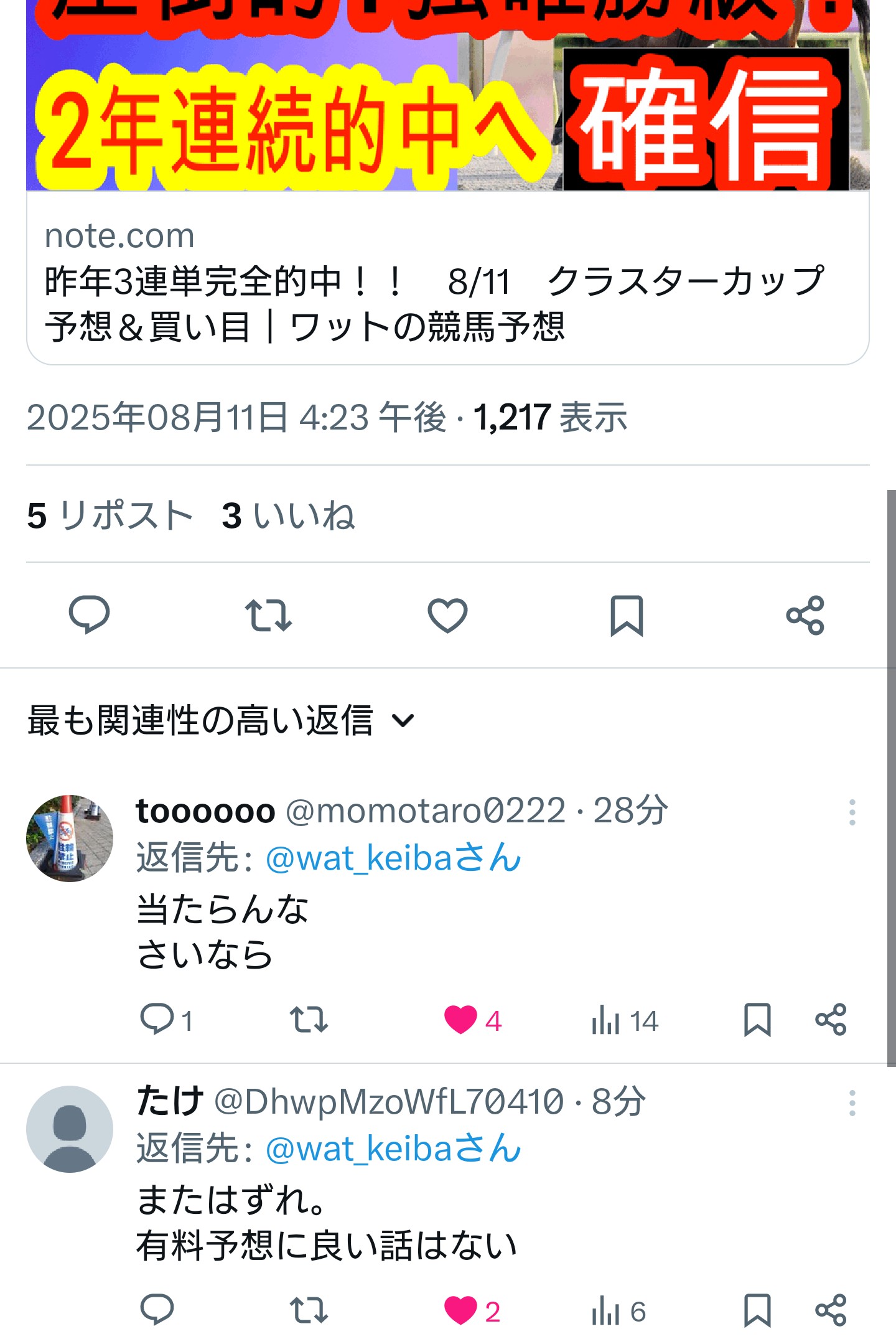This screenshot has width=896, height=1344.
Task: Bookmark toooooo's reply
Action: (x=757, y=1020)
